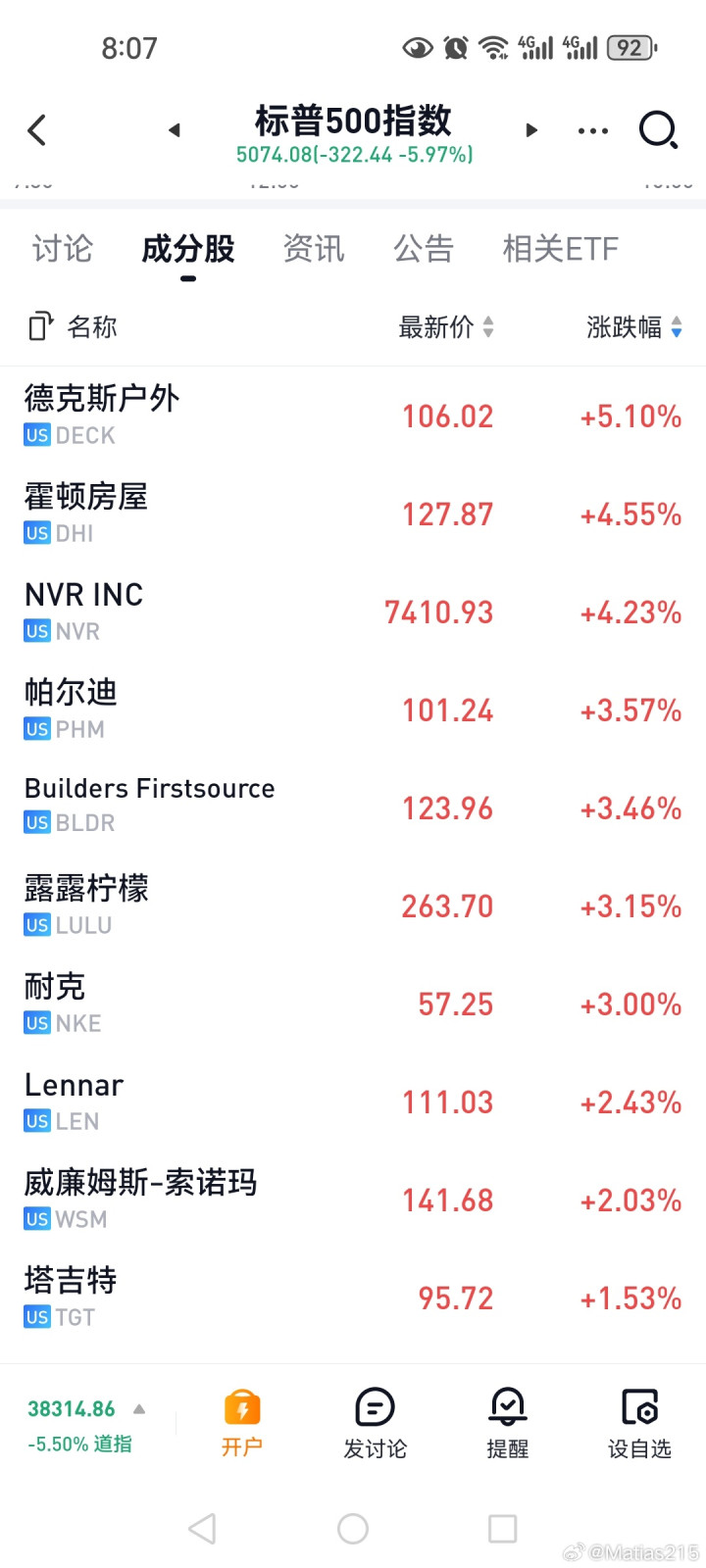Switch to the 讨论 tab
Screen dimensions: 706x1568
(62, 249)
